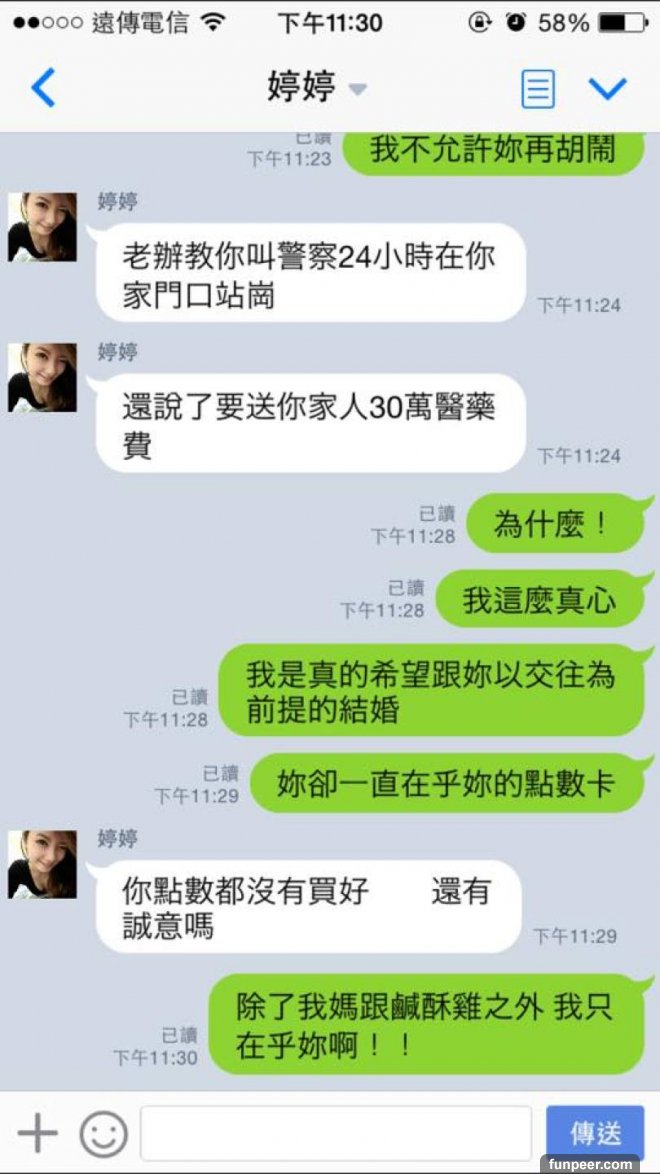Open the chat options chevron menu

pos(607,89)
